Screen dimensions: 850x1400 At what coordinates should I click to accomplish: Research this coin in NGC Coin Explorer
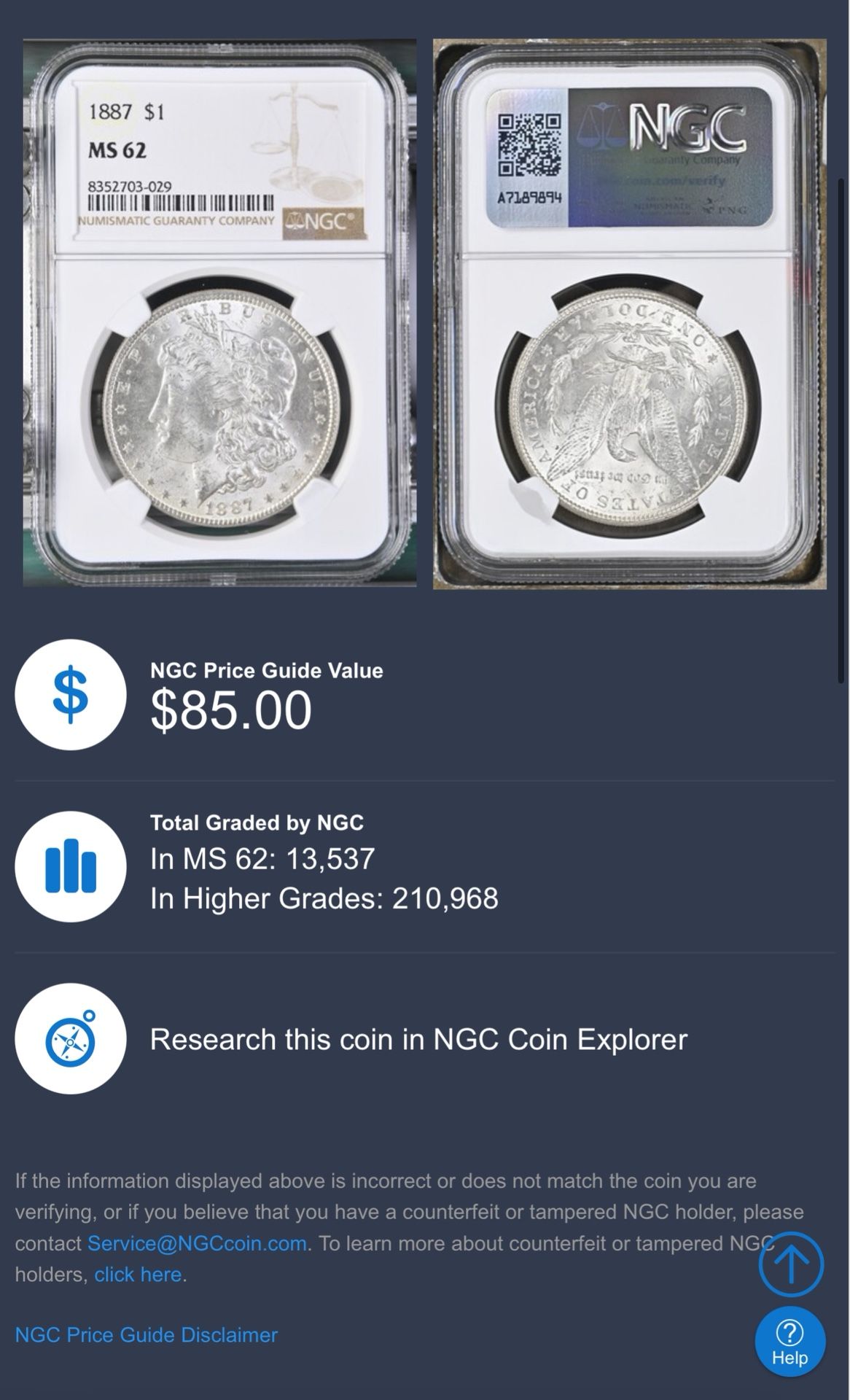[418, 1039]
